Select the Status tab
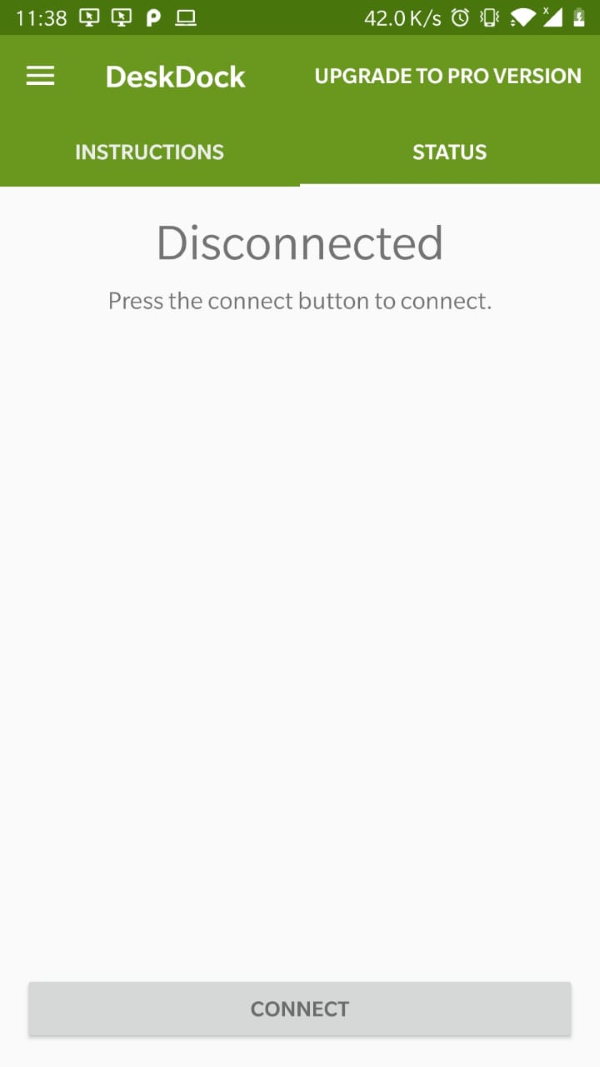This screenshot has height=1067, width=600. [449, 152]
